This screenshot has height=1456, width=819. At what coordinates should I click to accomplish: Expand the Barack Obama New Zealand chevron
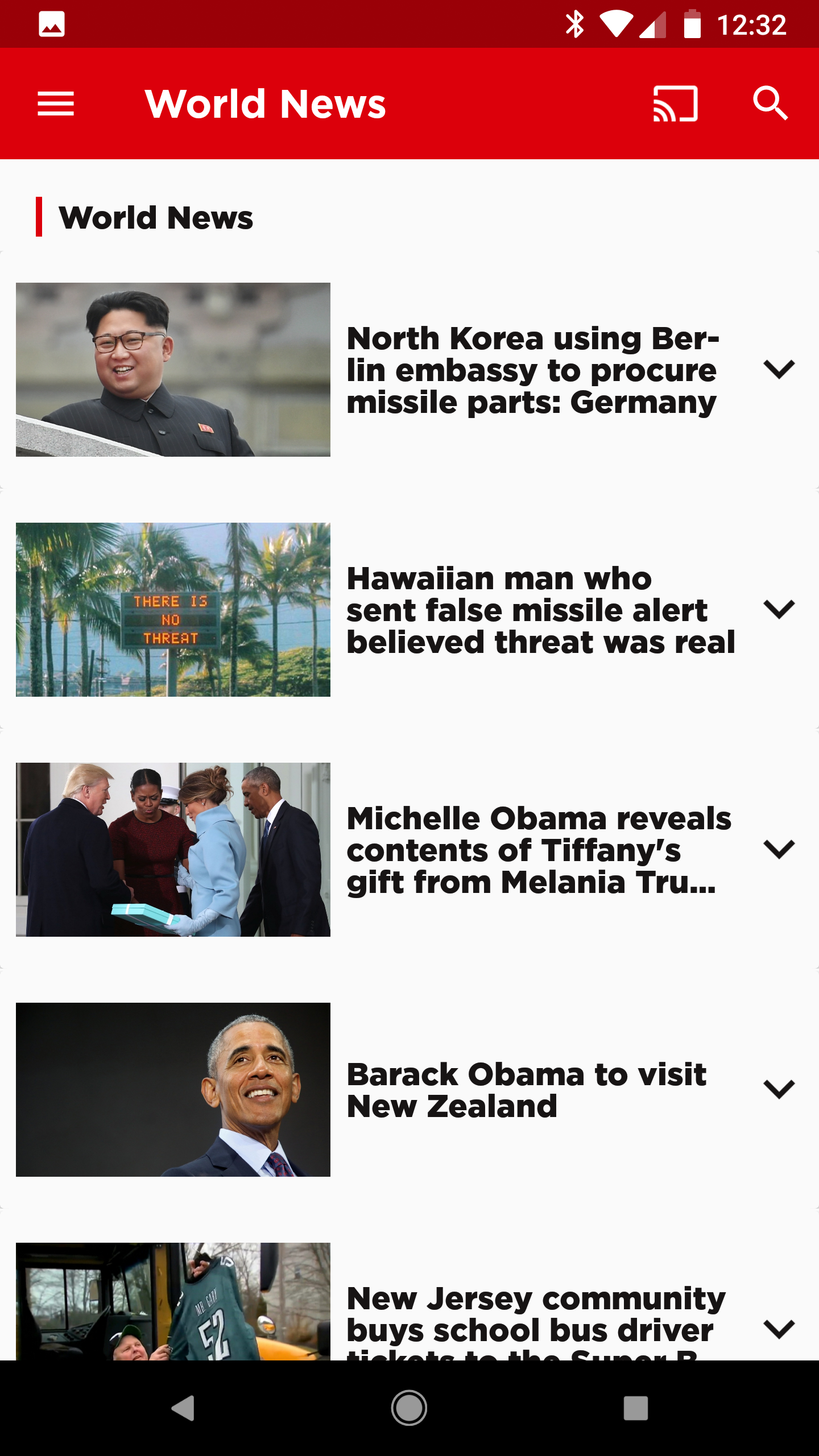779,1090
